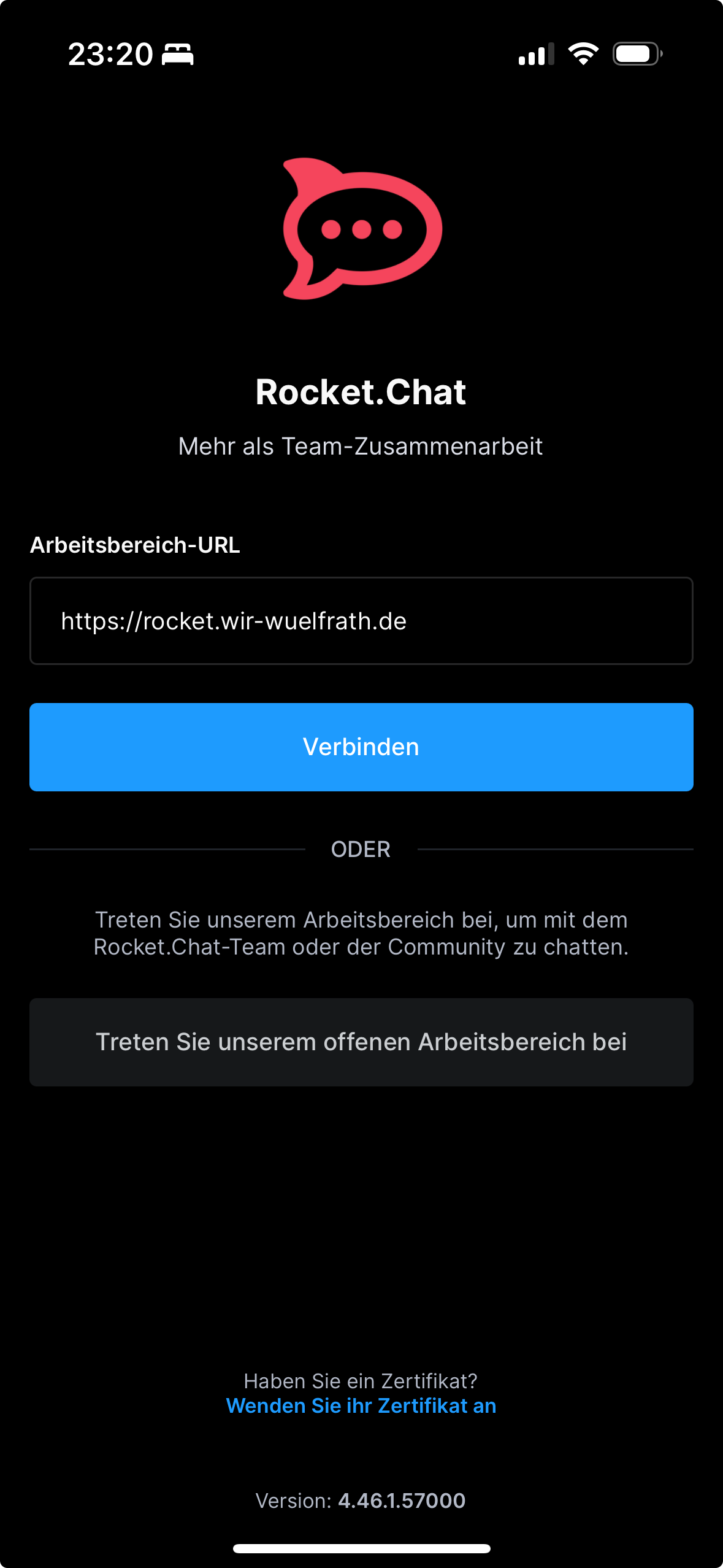This screenshot has width=723, height=1568.
Task: Join via Treten Sie unserem offenen Arbeitsbereich bei
Action: tap(361, 1042)
